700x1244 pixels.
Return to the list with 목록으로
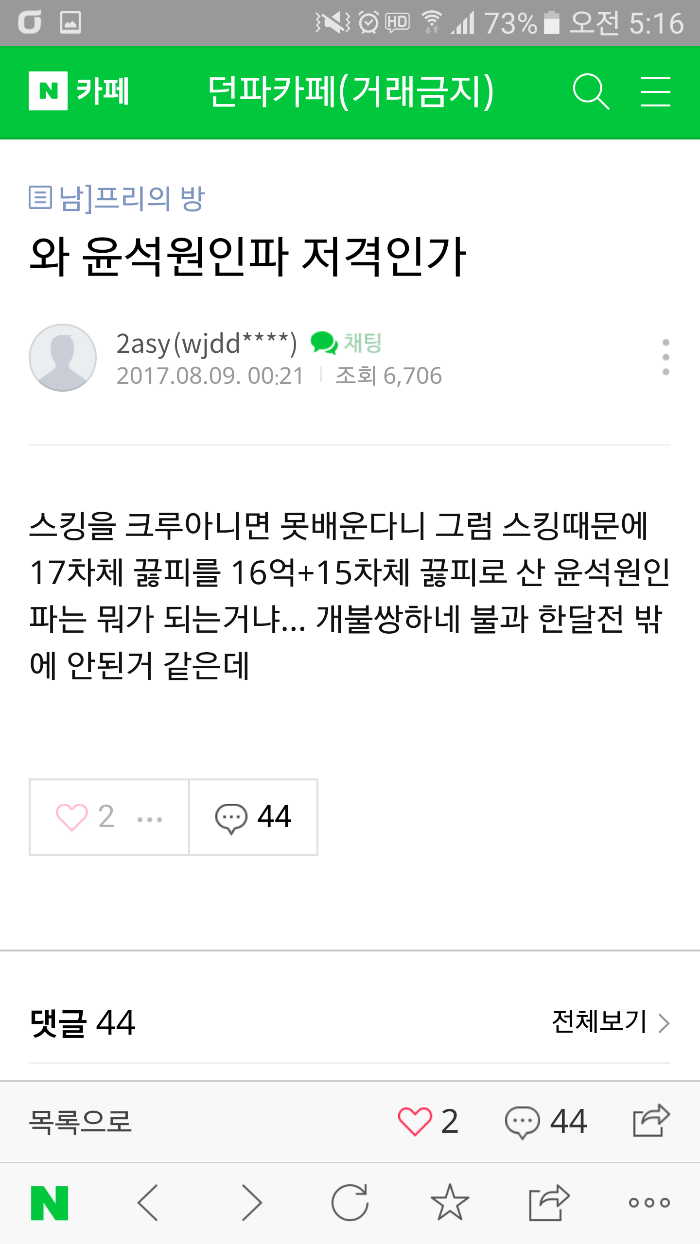(81, 1121)
